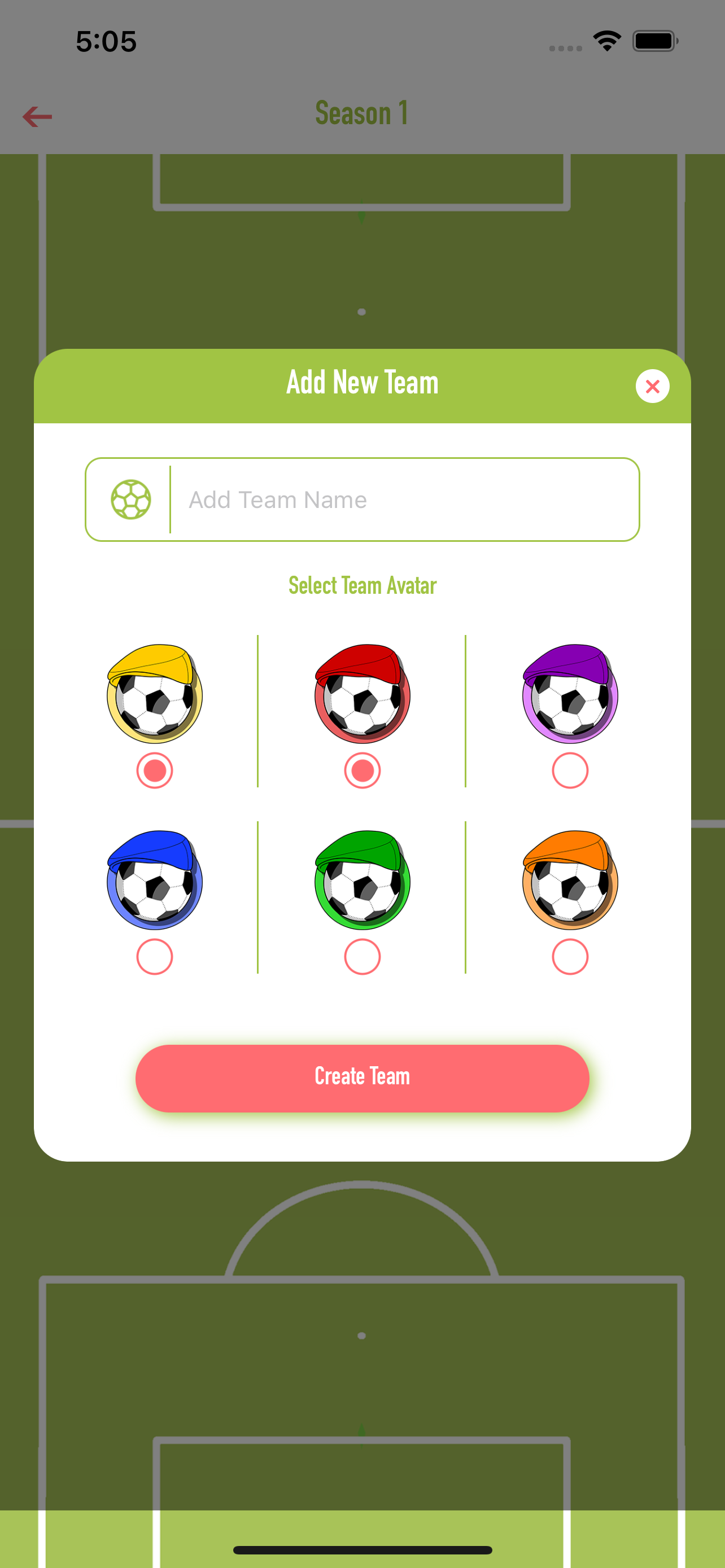Go back using the red arrow

(x=37, y=116)
